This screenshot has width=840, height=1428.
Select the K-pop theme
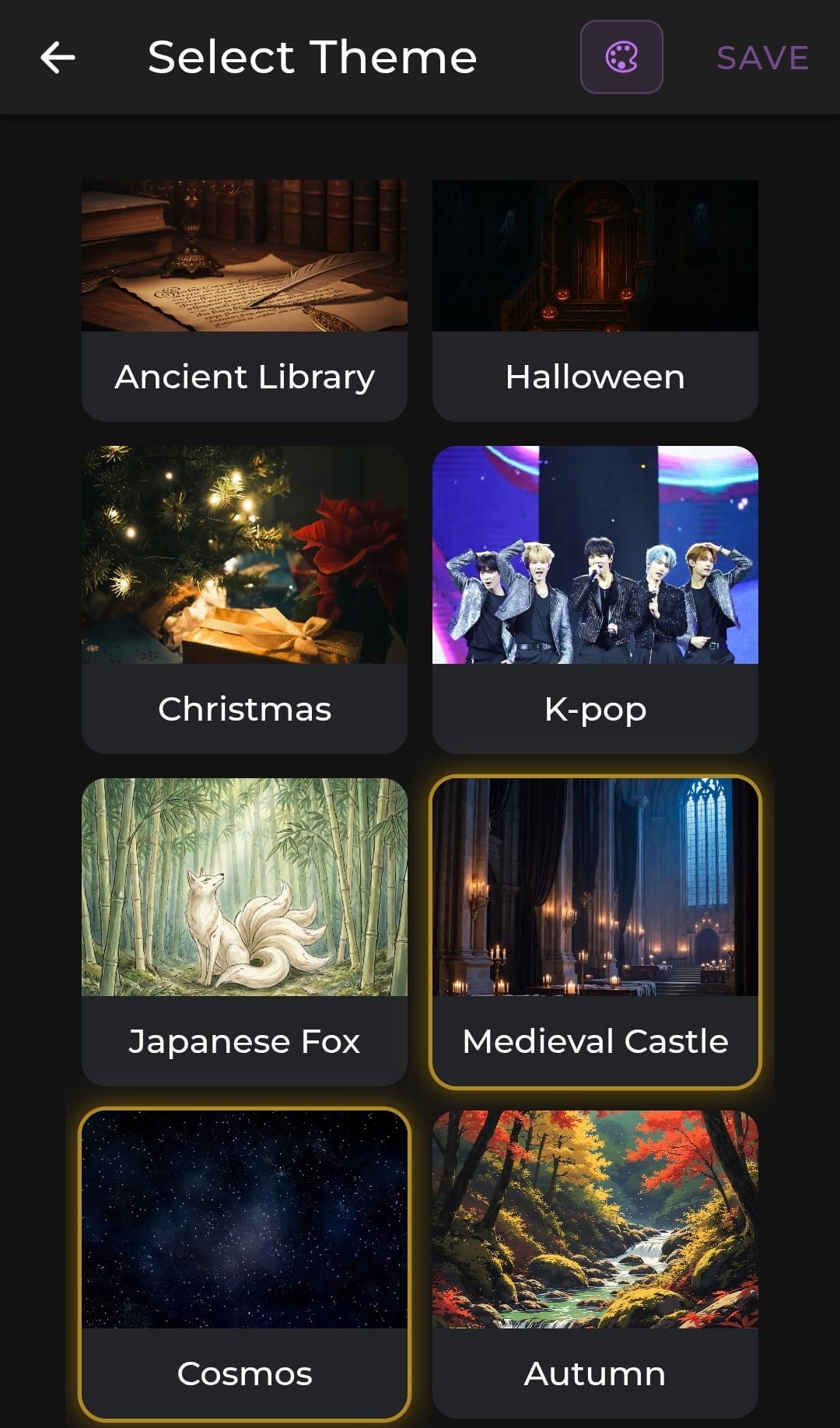595,599
